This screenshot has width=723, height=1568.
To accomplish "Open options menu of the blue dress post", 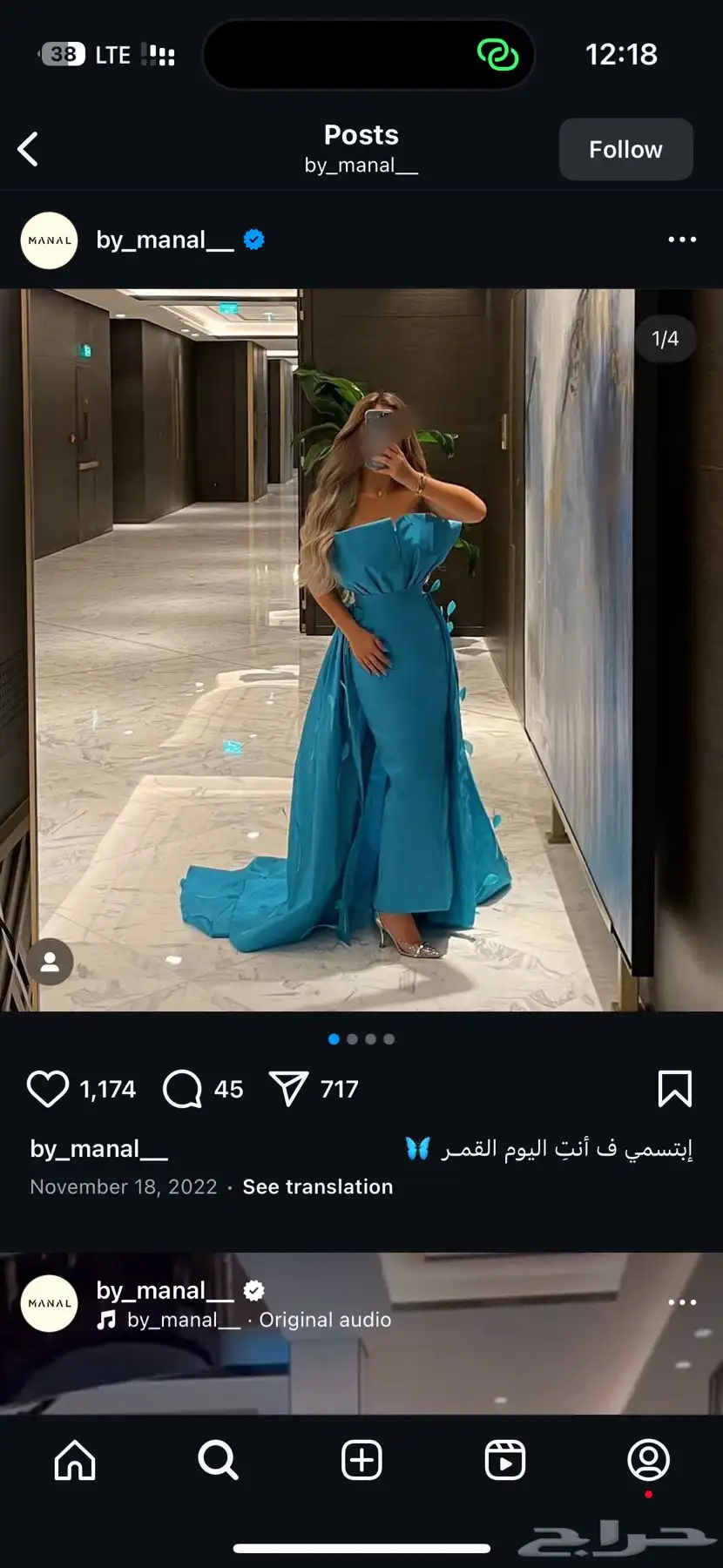I will pos(681,240).
